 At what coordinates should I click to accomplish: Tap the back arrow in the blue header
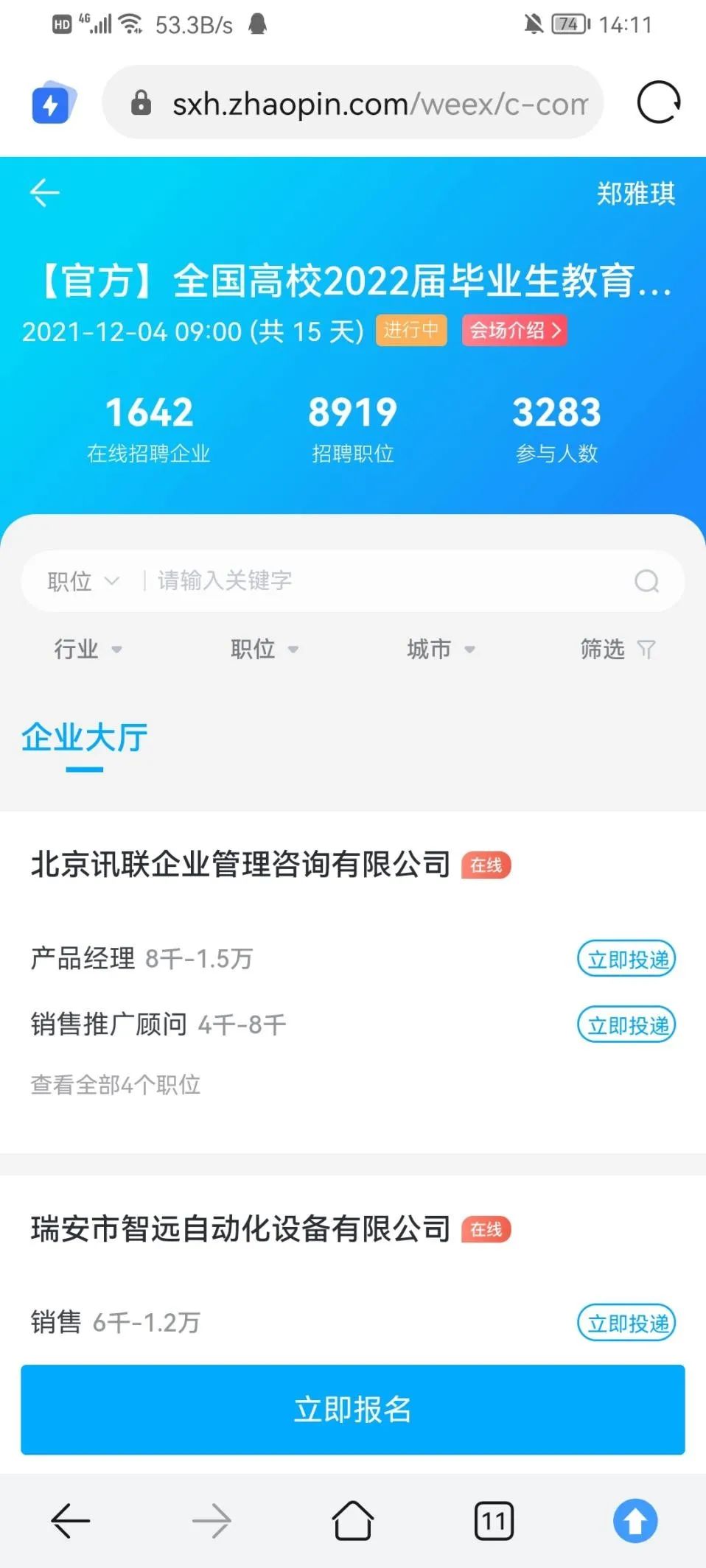click(44, 193)
